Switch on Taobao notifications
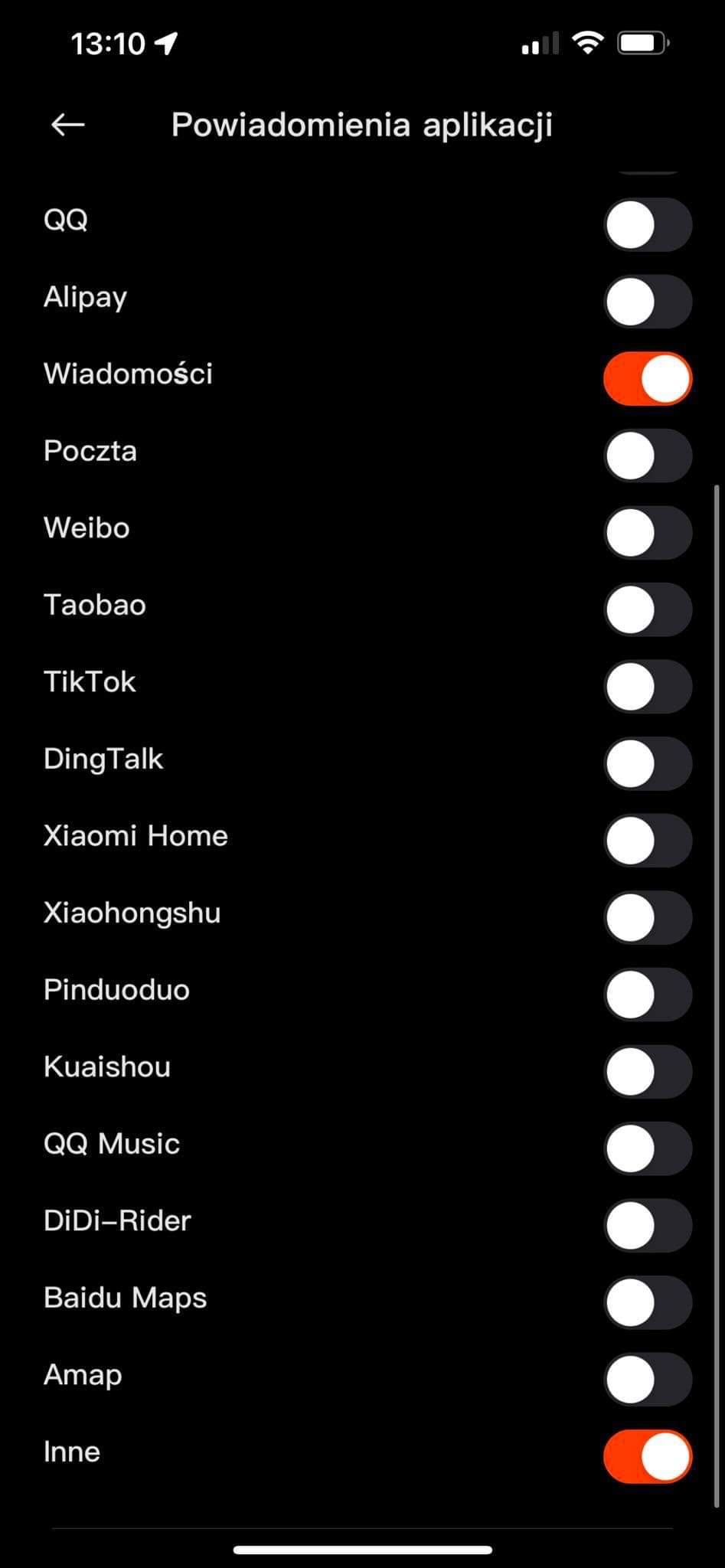The image size is (725, 1568). pos(647,609)
